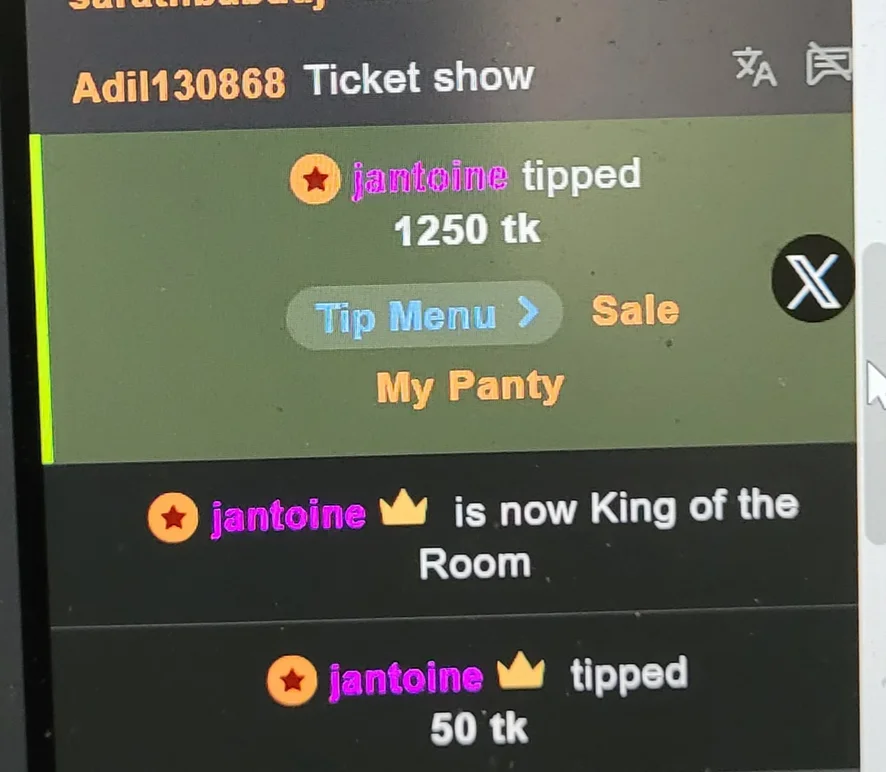Open jantoine's name in the 1250 tk tip
The height and width of the screenshot is (772, 886).
(x=429, y=179)
